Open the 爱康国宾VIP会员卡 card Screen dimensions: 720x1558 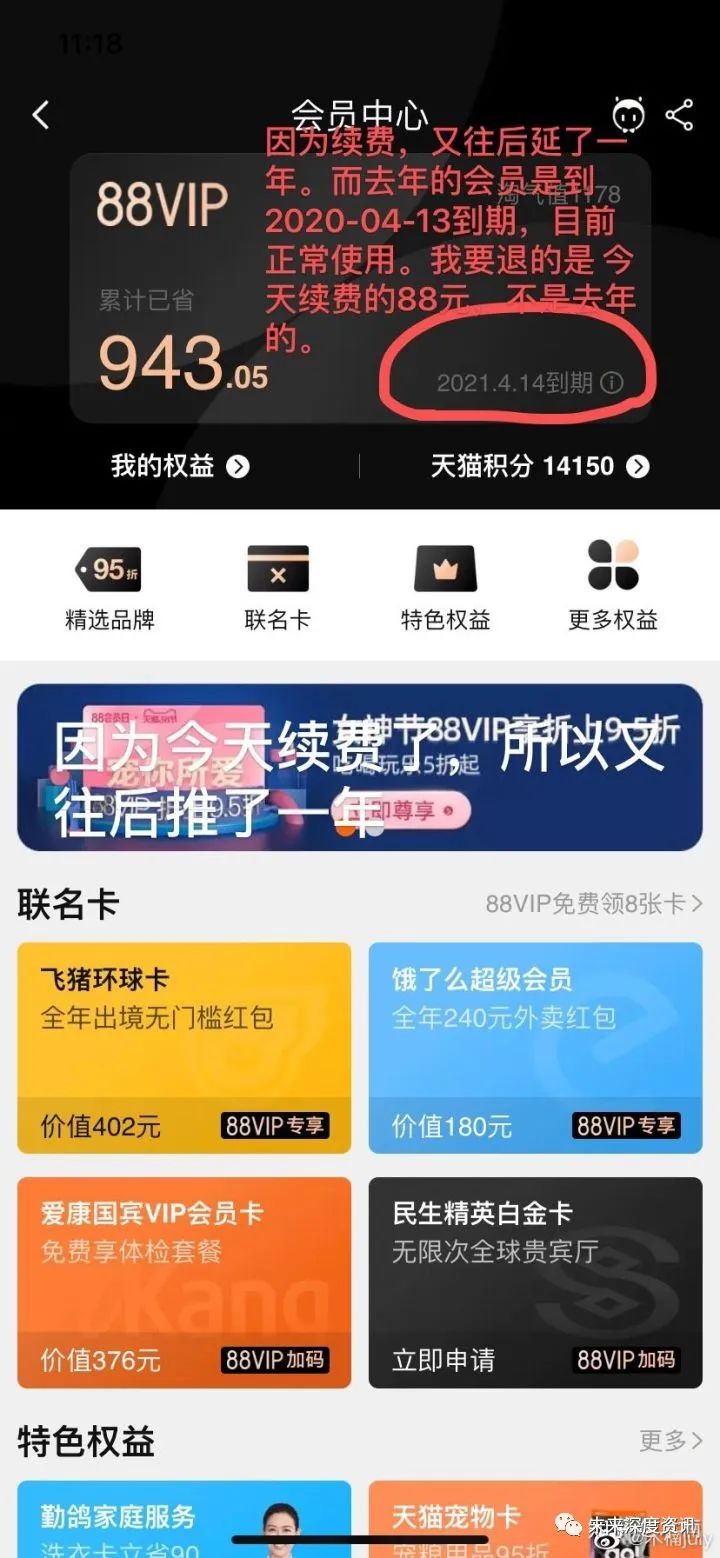(x=184, y=1282)
